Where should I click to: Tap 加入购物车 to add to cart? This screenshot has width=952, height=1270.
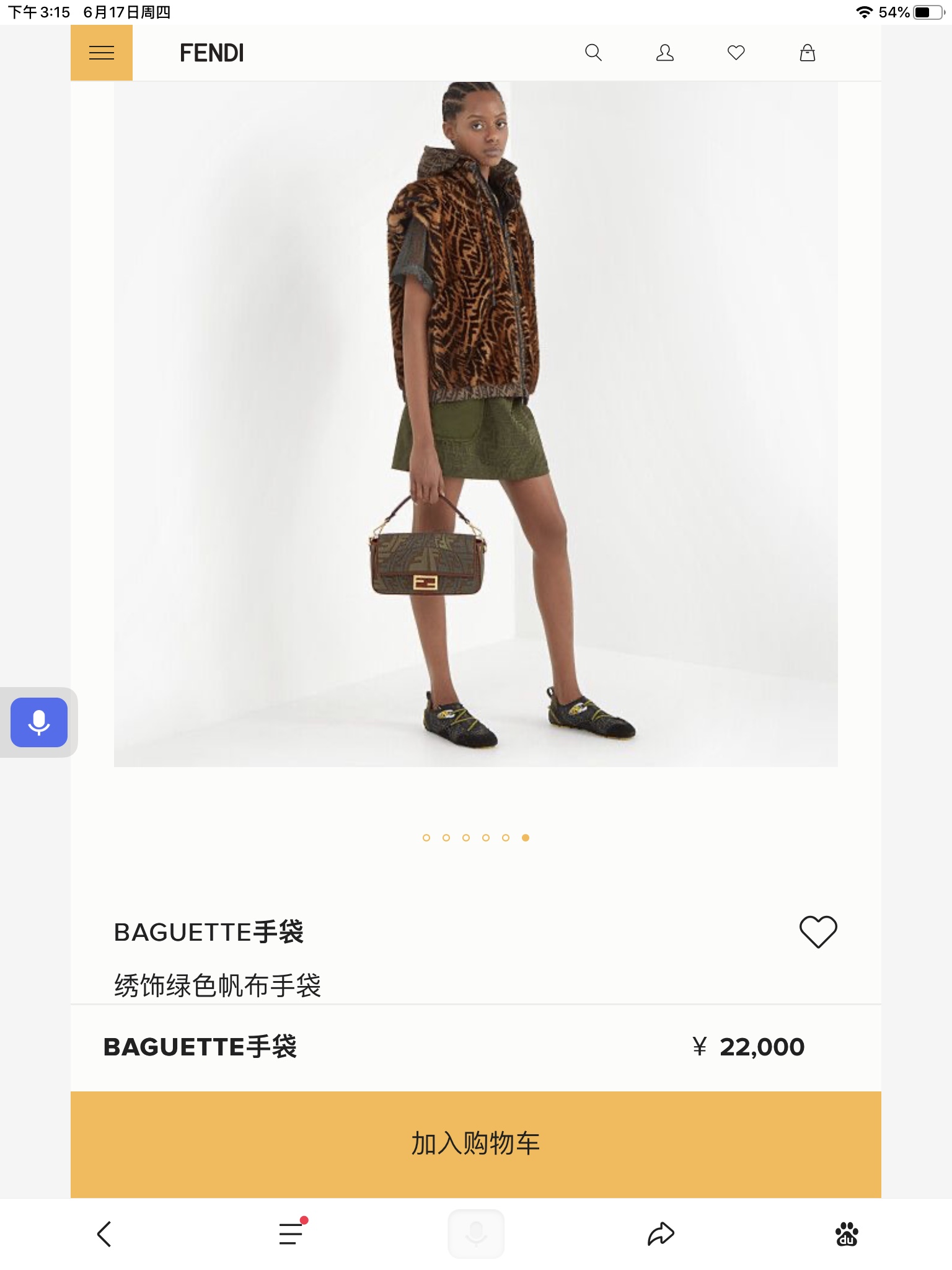point(476,1143)
